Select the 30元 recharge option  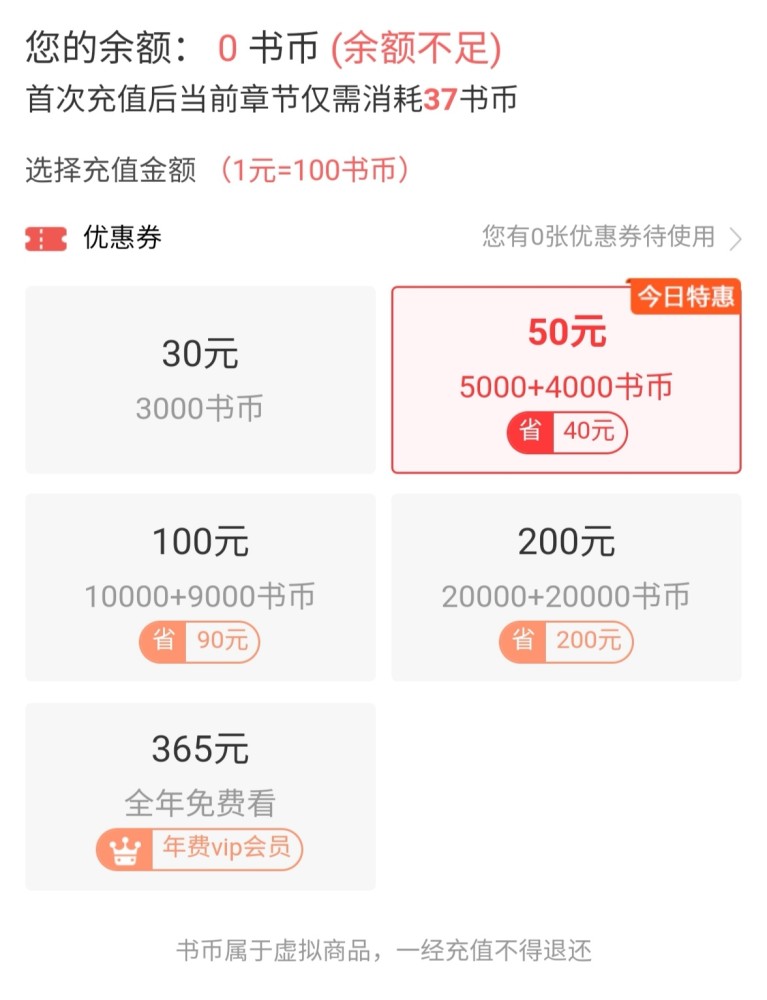click(199, 380)
